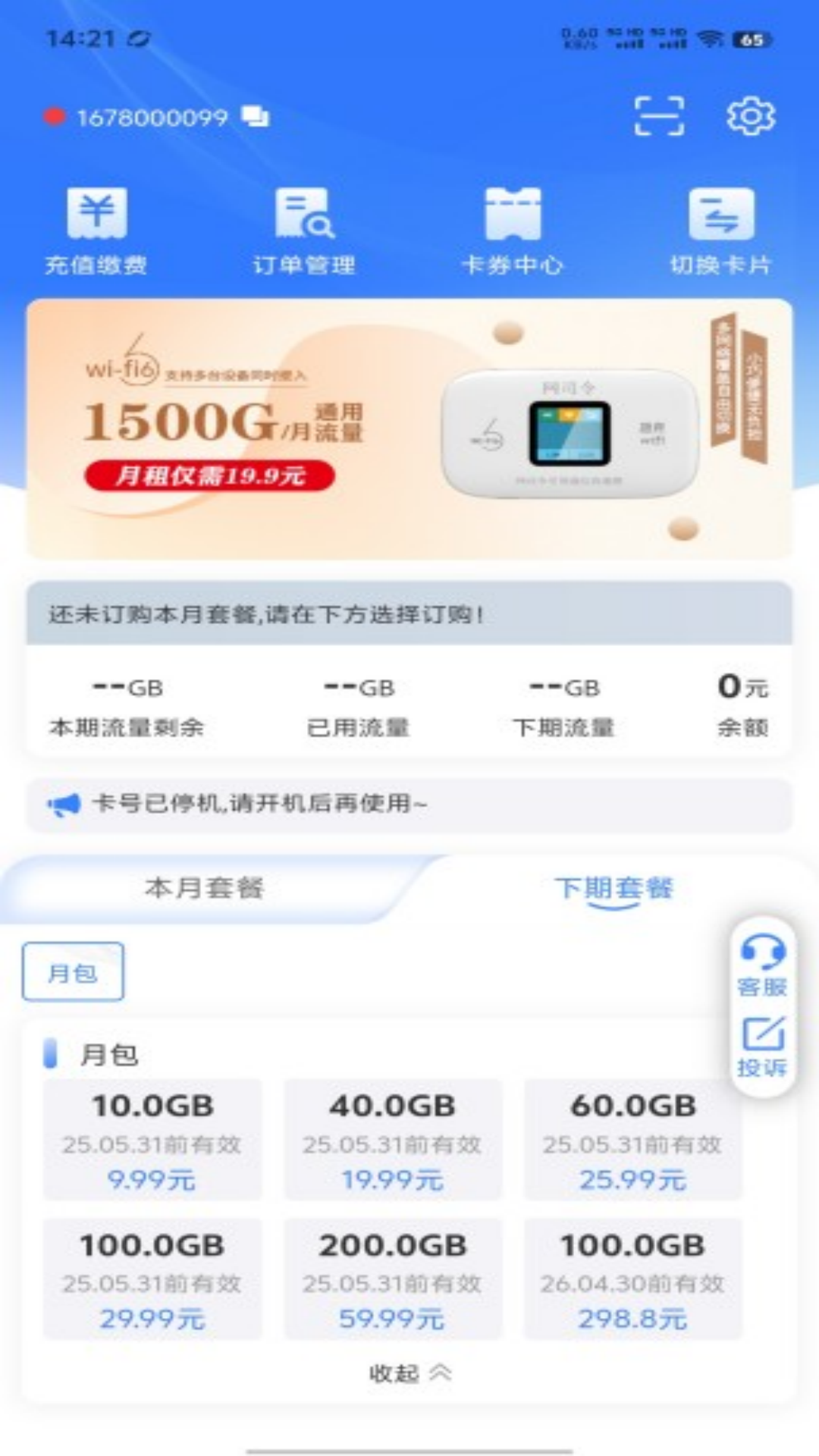
Task: Tap the copy icon beside 1678000099
Action: tap(256, 117)
